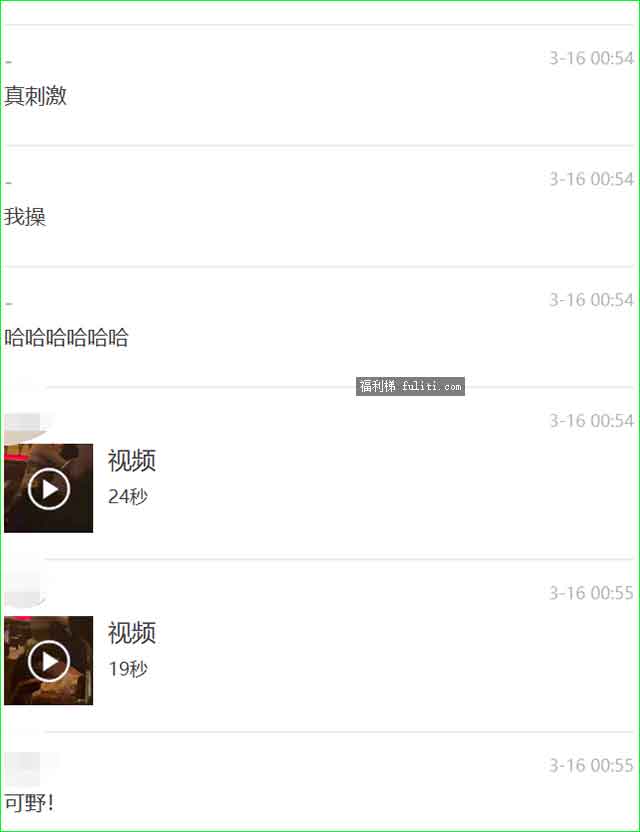Play the 19秒 video message
The width and height of the screenshot is (640, 832).
click(x=49, y=661)
